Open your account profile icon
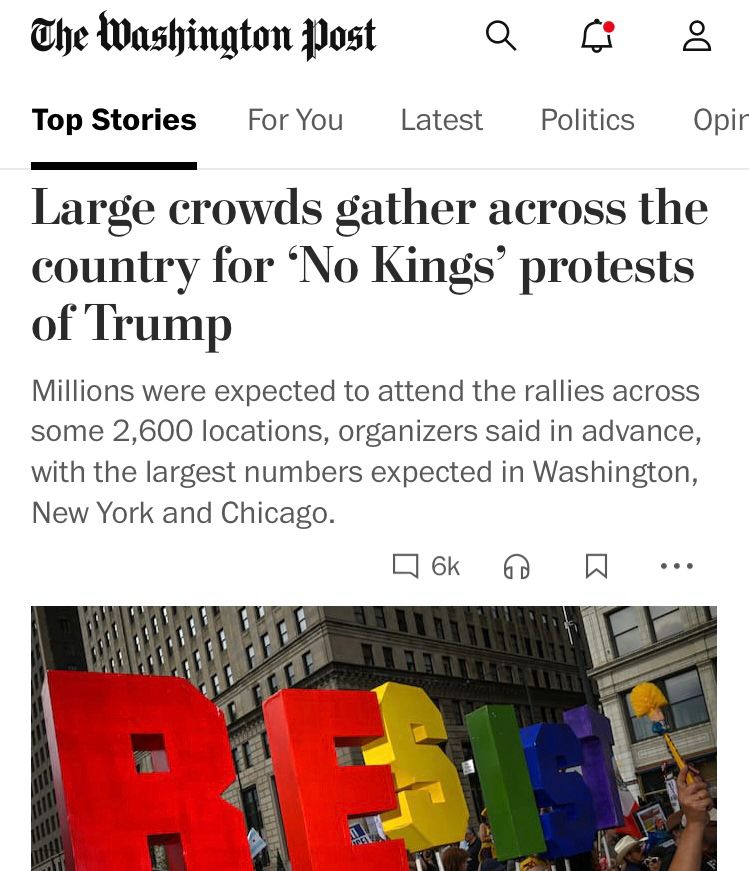The image size is (749, 871). [697, 35]
